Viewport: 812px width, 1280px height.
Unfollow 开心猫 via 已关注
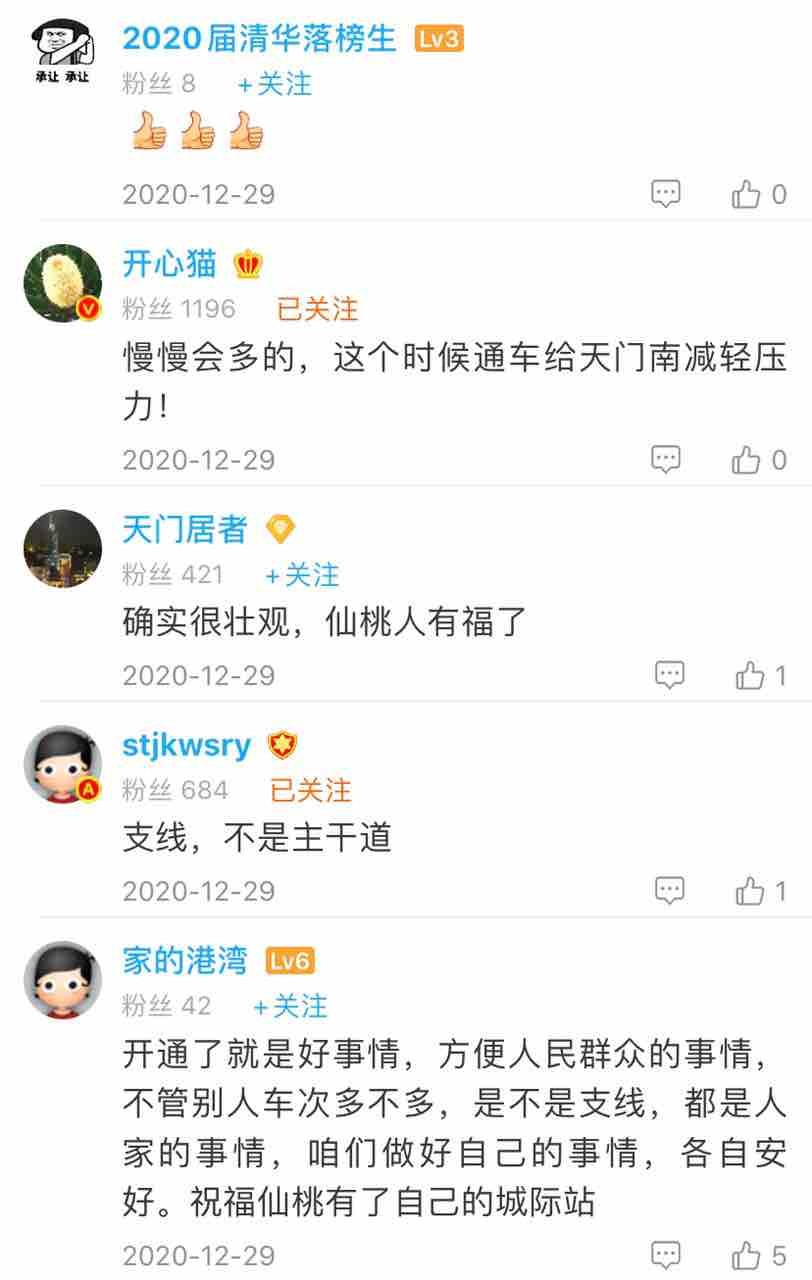(317, 309)
